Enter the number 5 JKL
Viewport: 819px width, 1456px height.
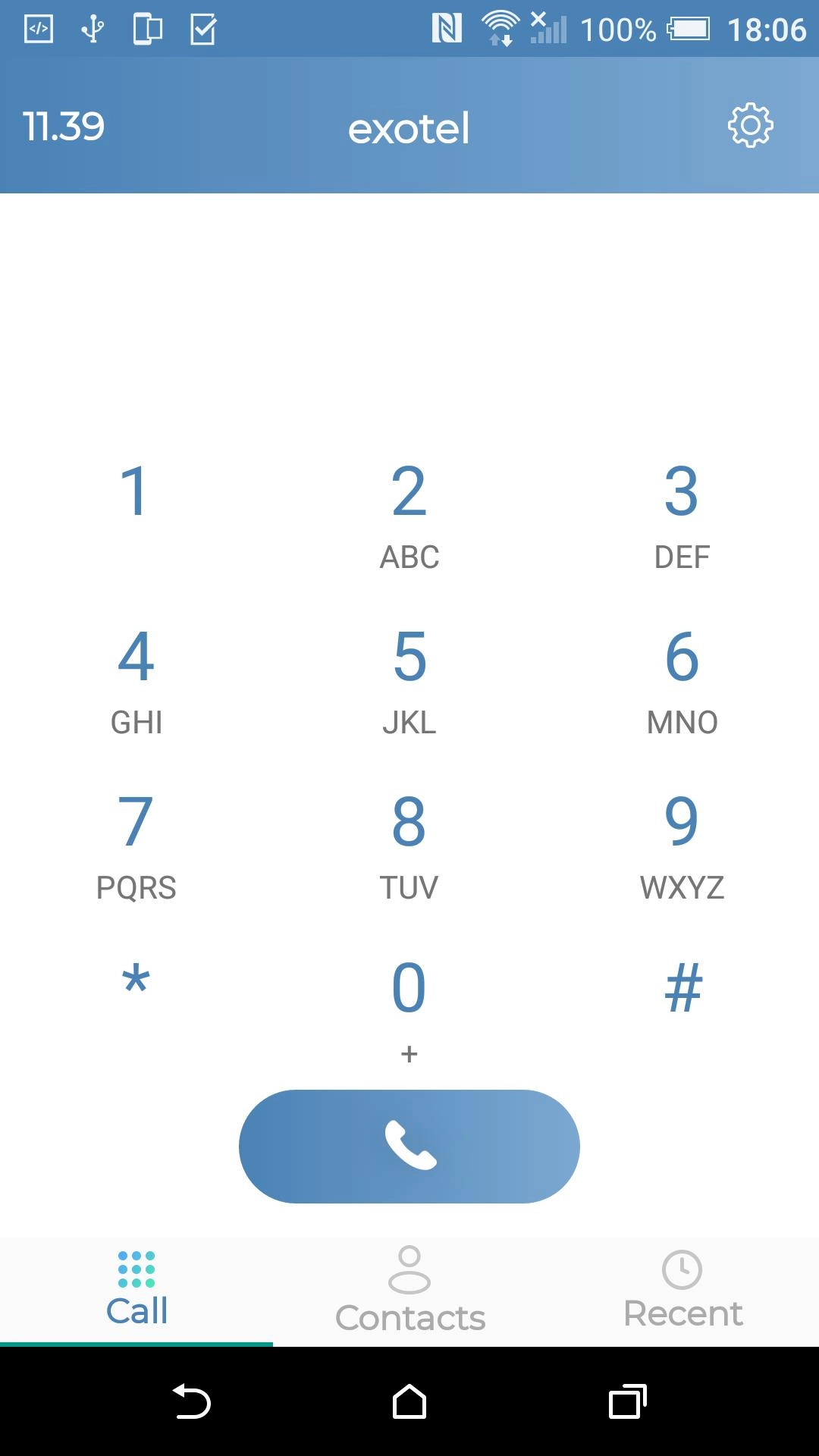409,679
